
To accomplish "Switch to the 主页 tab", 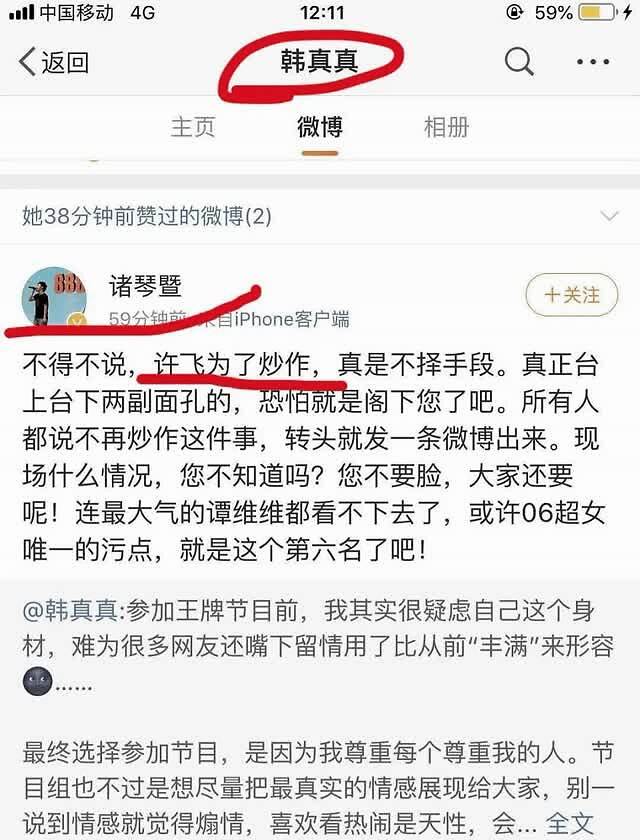I will point(193,127).
